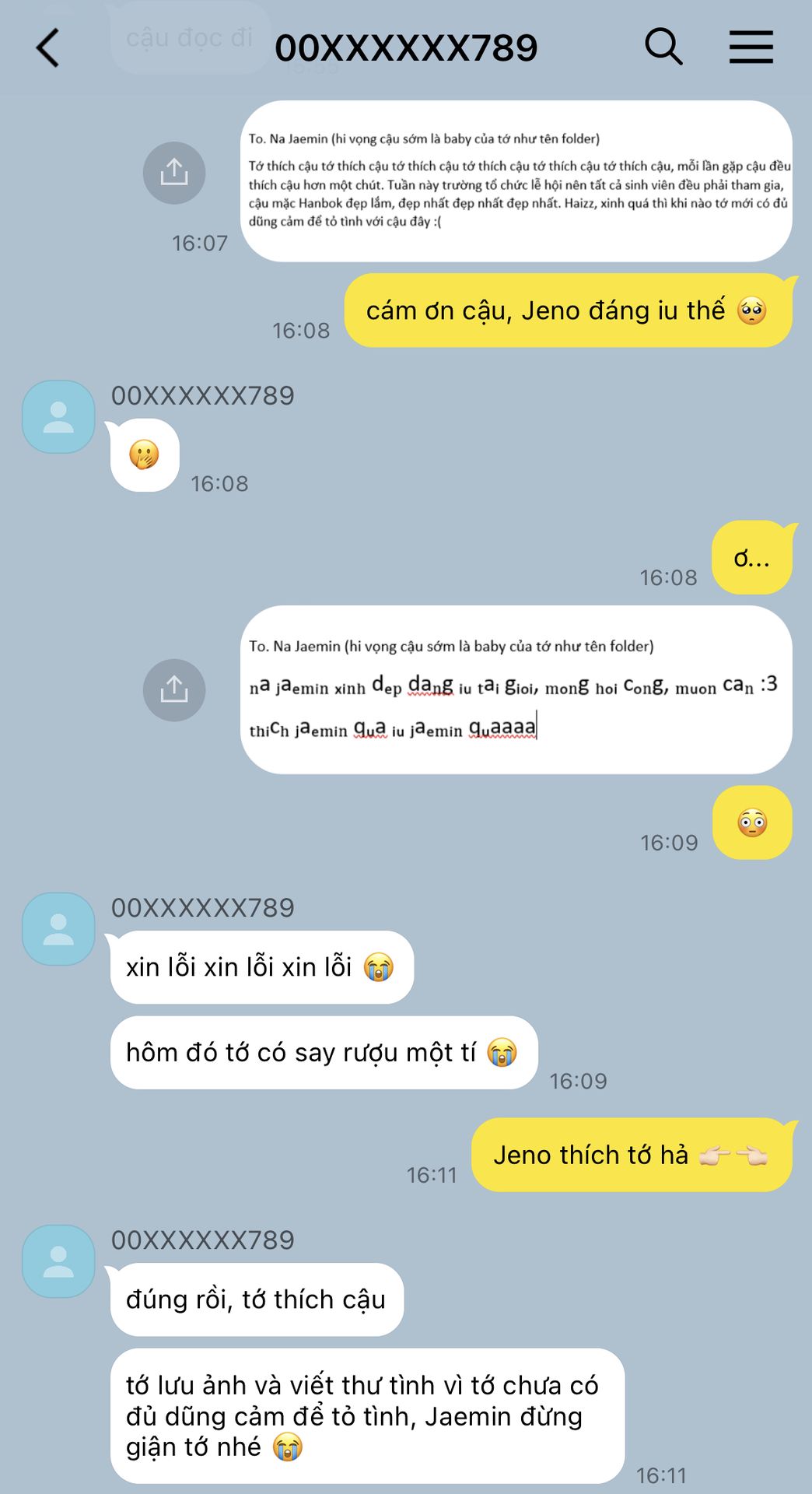Share the second letter image, 'na jaemin xinh dep'

pos(174,690)
